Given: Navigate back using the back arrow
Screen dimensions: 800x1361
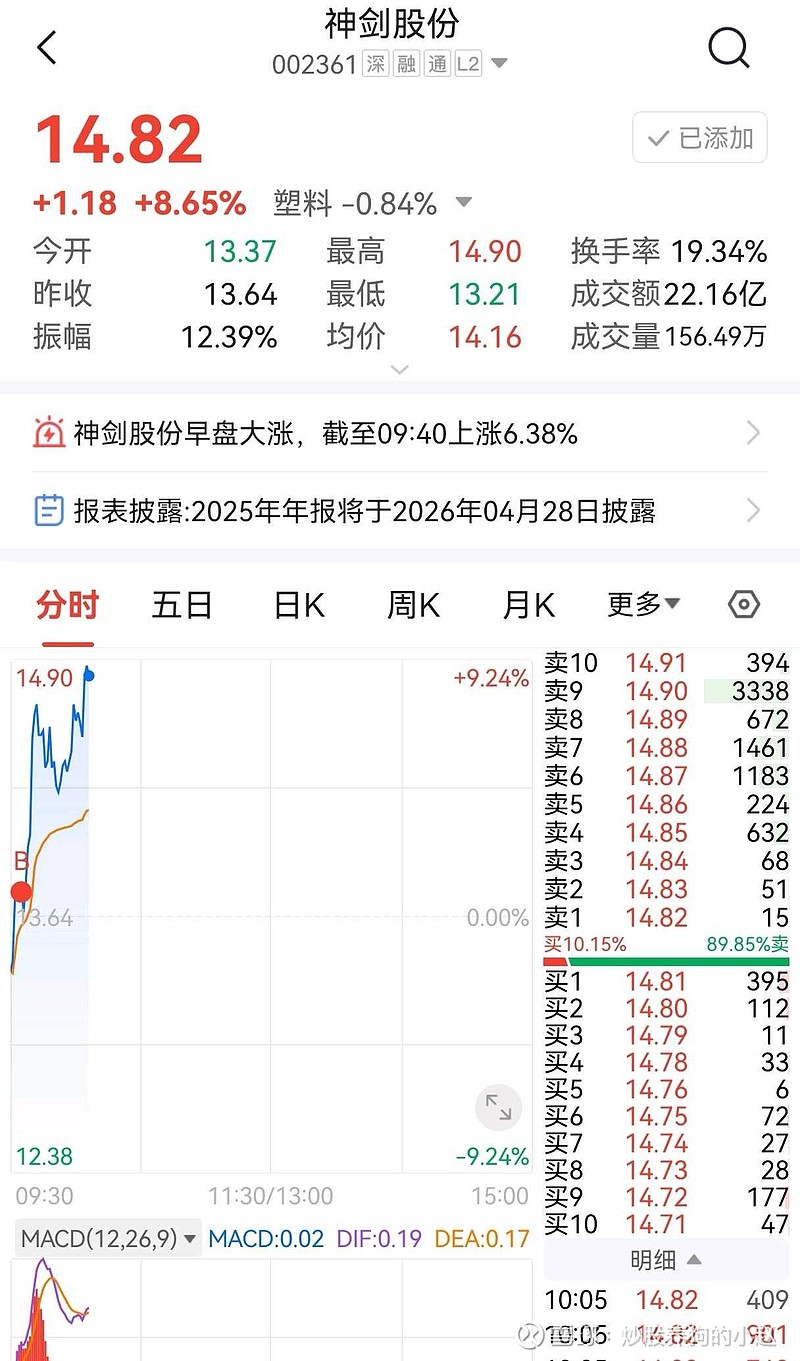Looking at the screenshot, I should [x=44, y=47].
